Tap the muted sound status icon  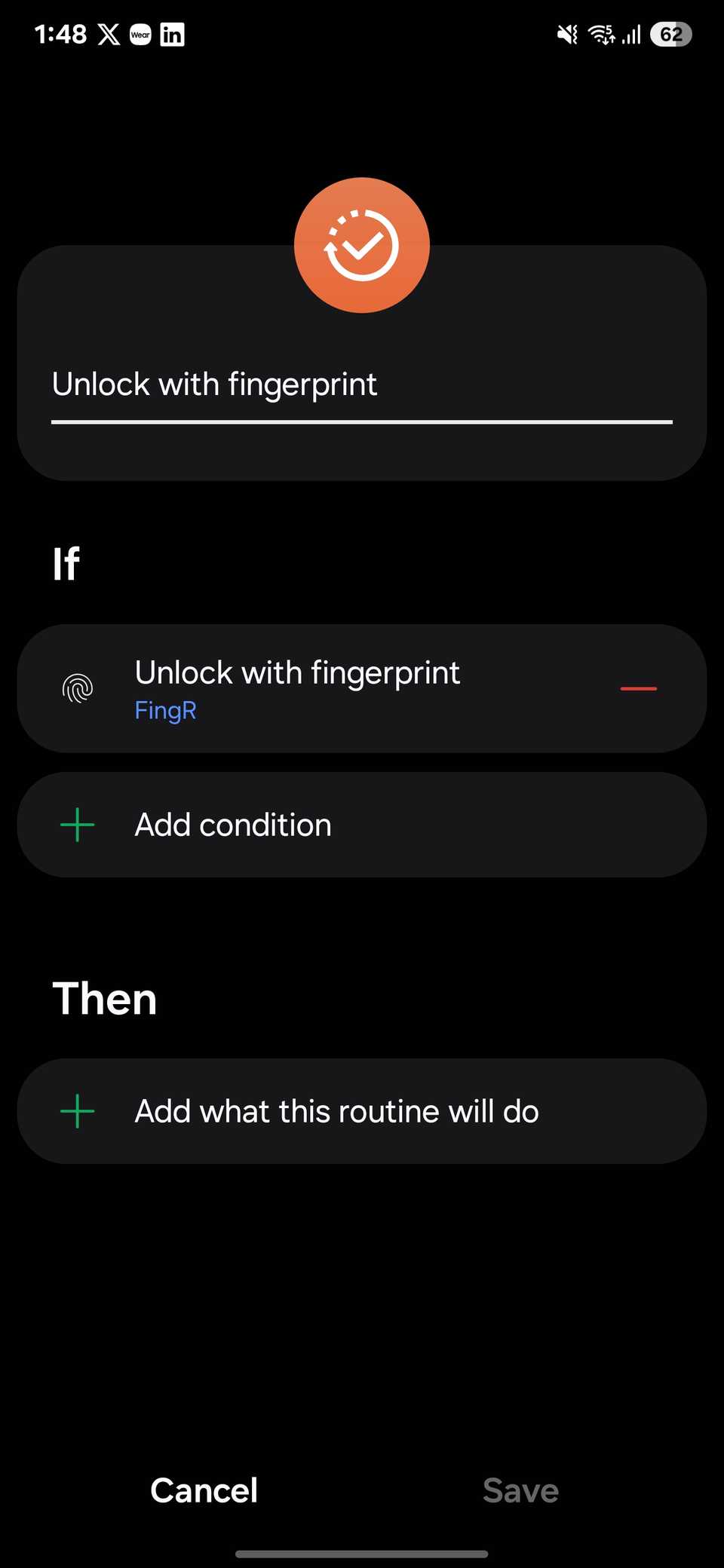[566, 34]
